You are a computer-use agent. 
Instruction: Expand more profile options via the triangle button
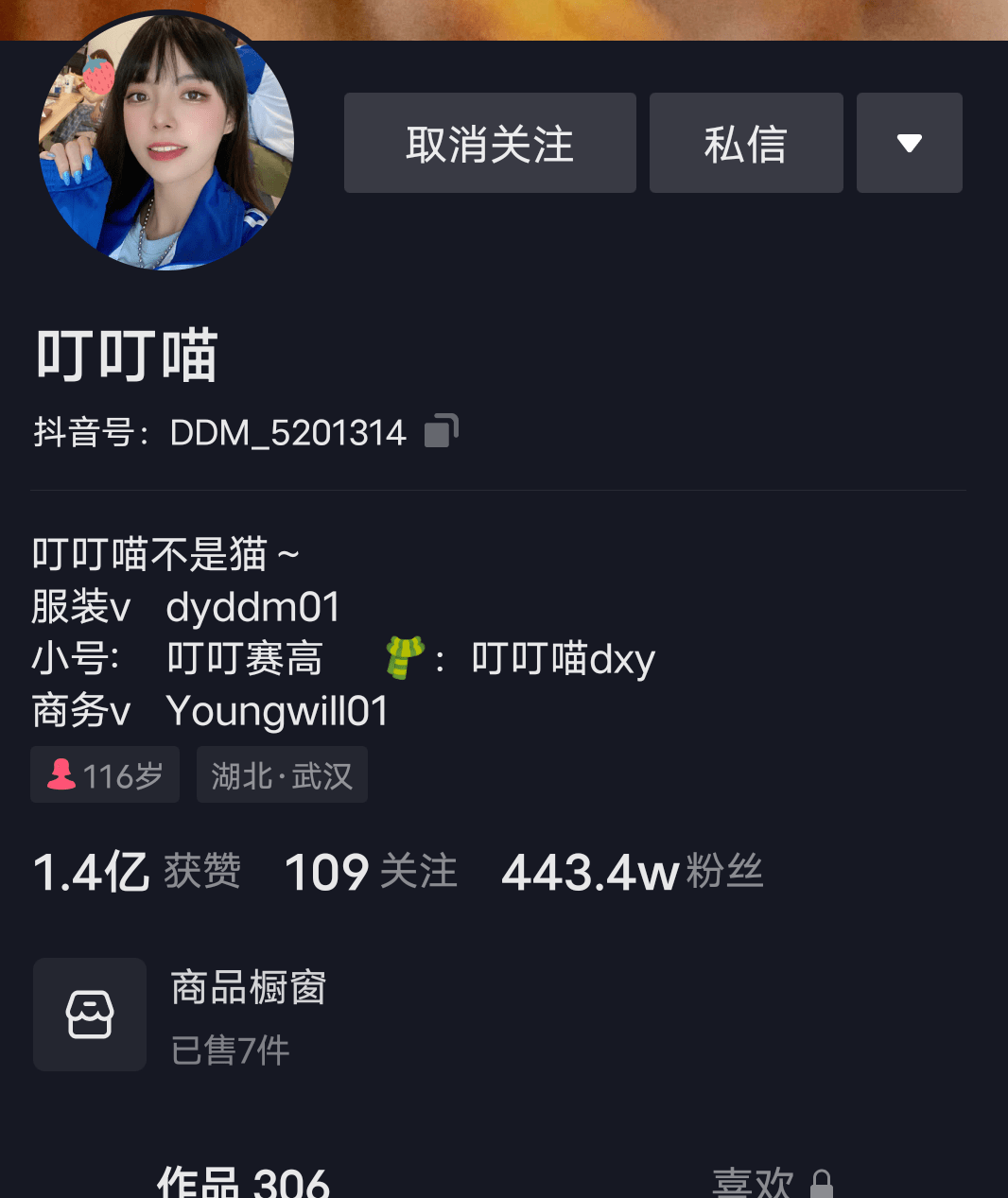coord(909,143)
